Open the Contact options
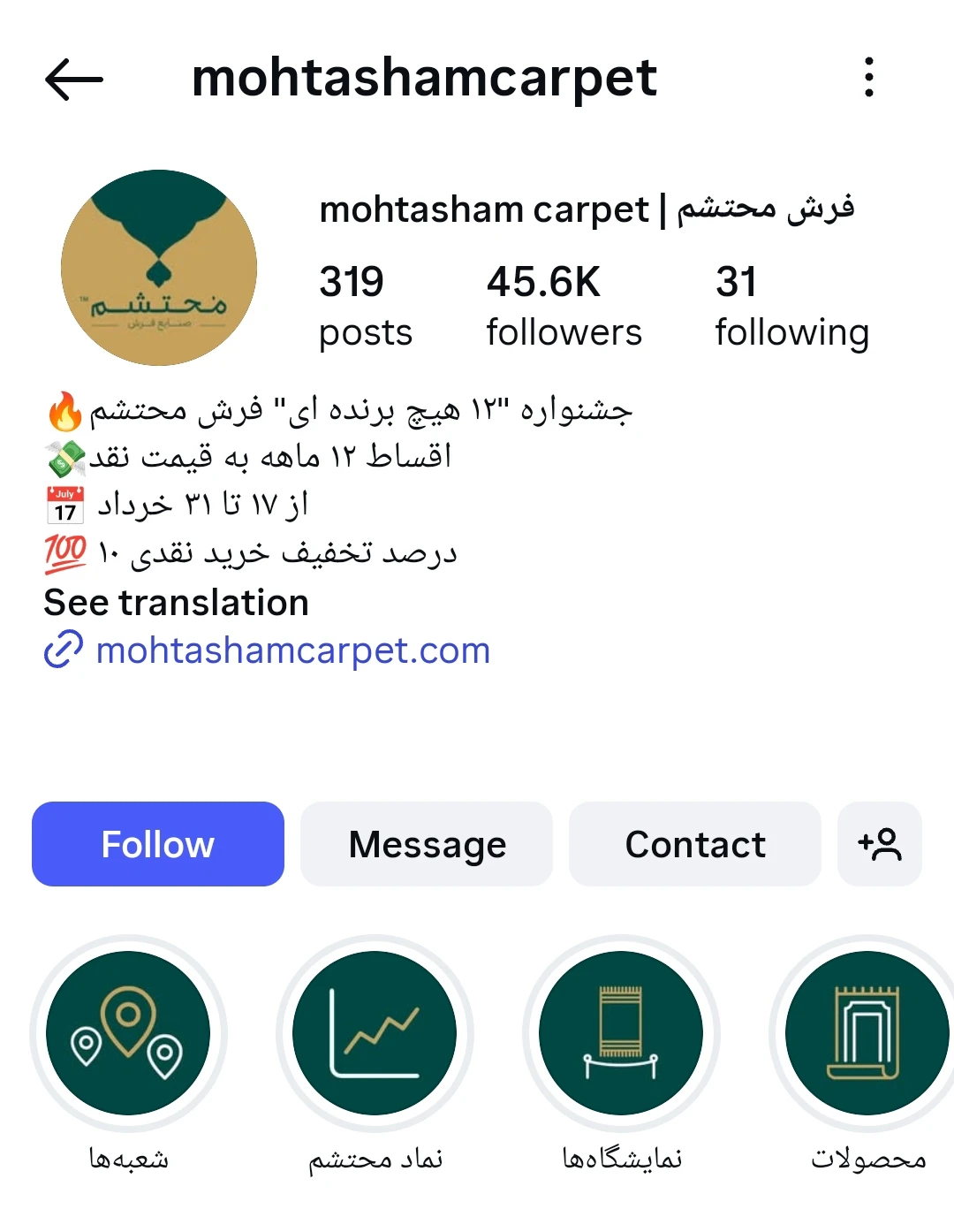 pos(695,844)
